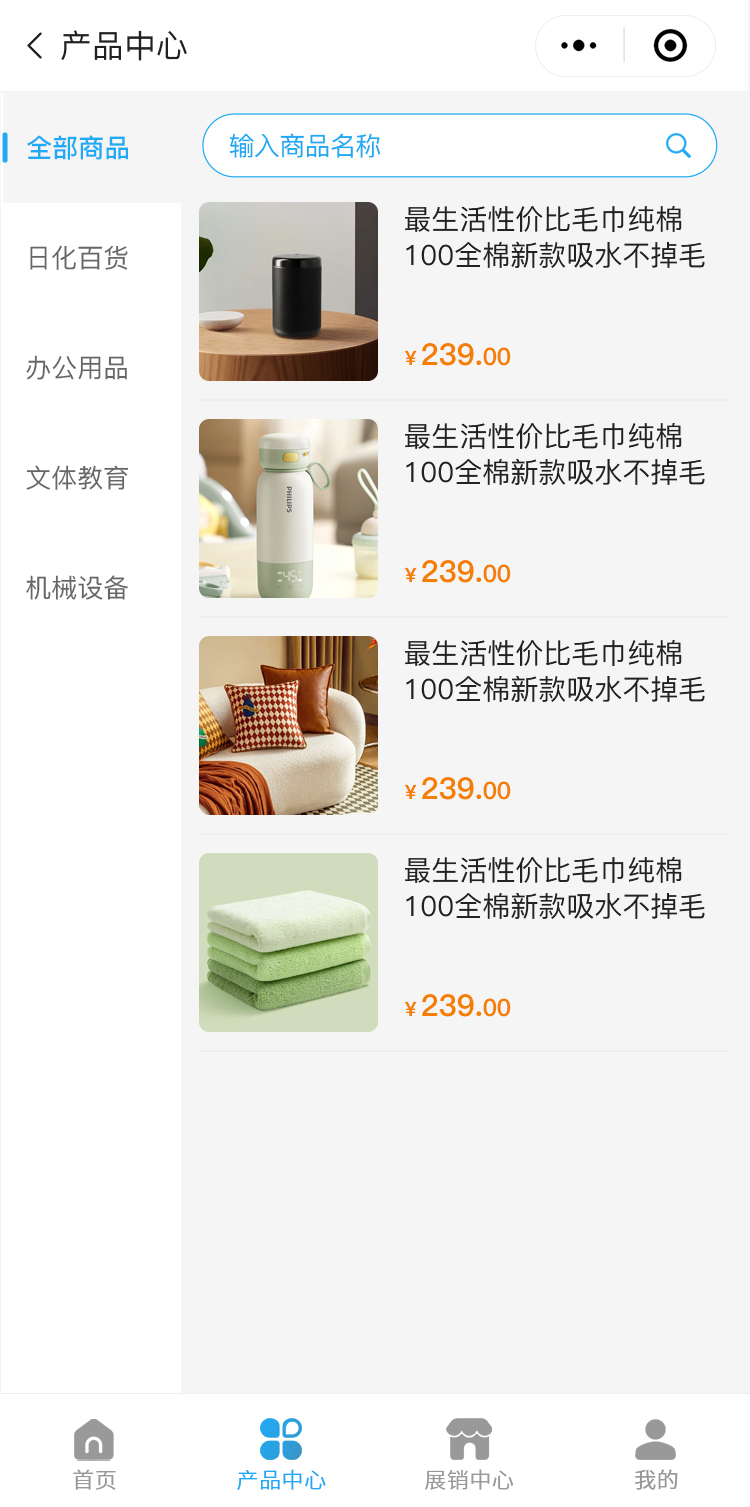The width and height of the screenshot is (750, 1507).
Task: Select the 全部商品 category
Action: pyautogui.click(x=78, y=149)
